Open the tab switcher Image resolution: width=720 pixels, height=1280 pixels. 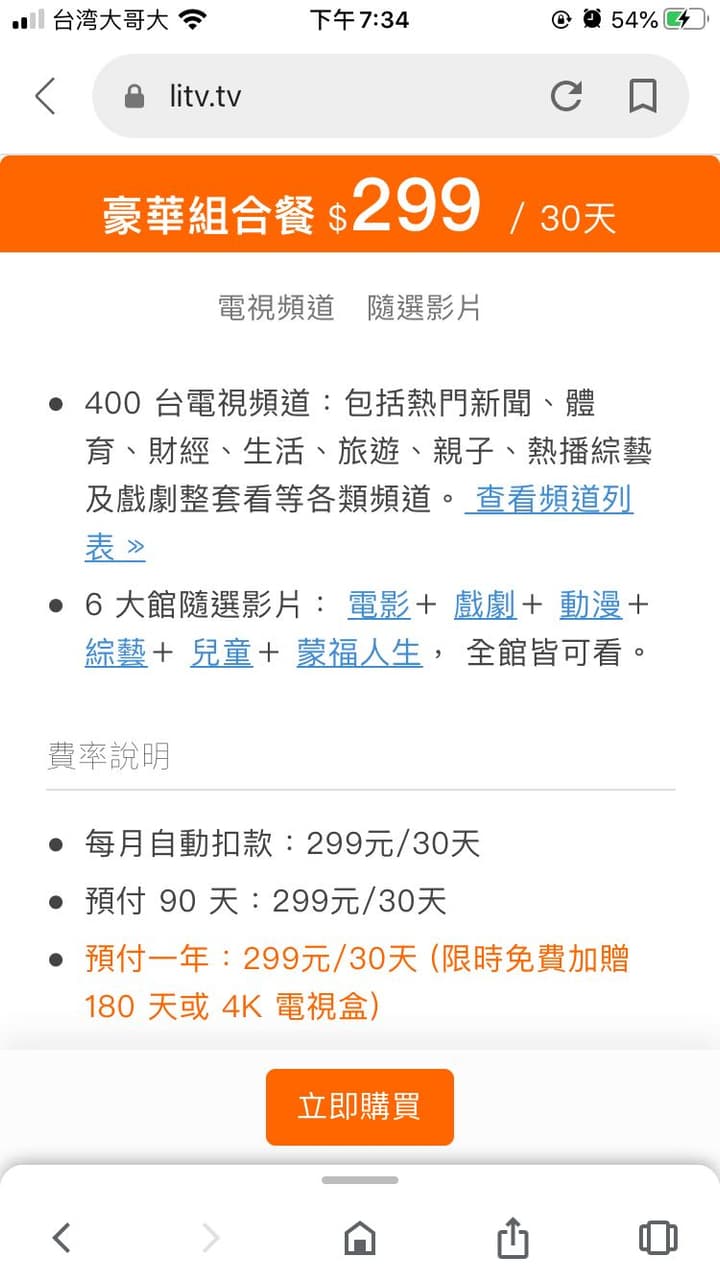[657, 1238]
